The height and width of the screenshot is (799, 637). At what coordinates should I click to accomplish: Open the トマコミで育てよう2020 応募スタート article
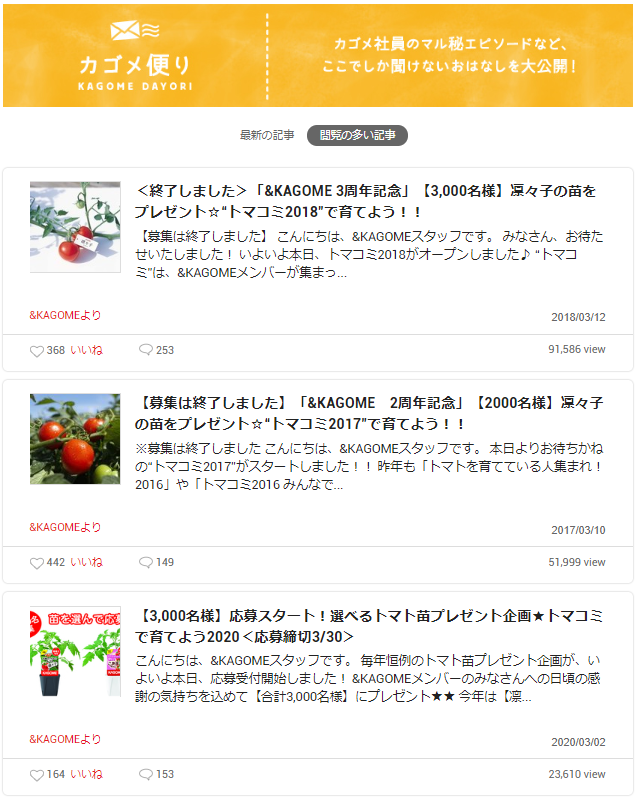point(369,625)
